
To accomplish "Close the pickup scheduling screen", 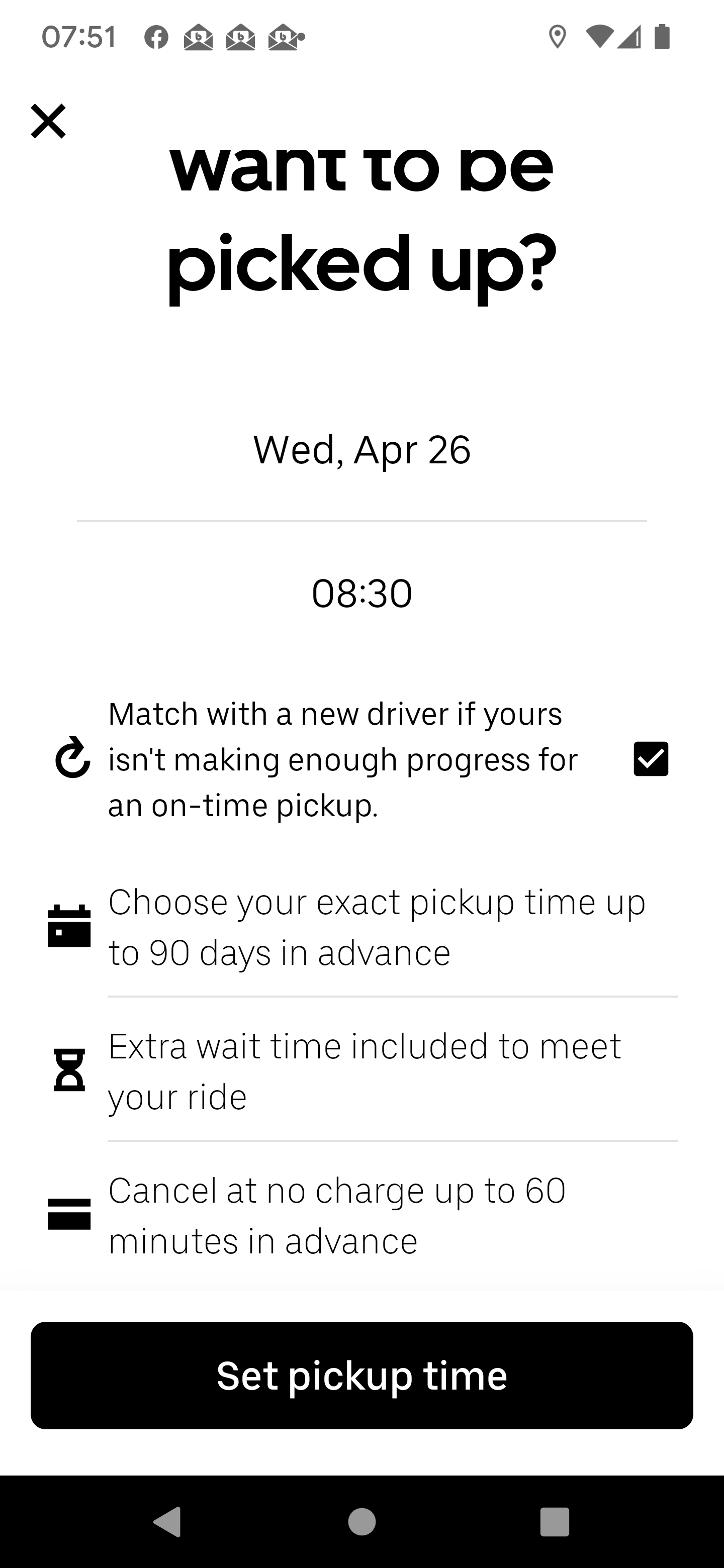I will (x=48, y=121).
